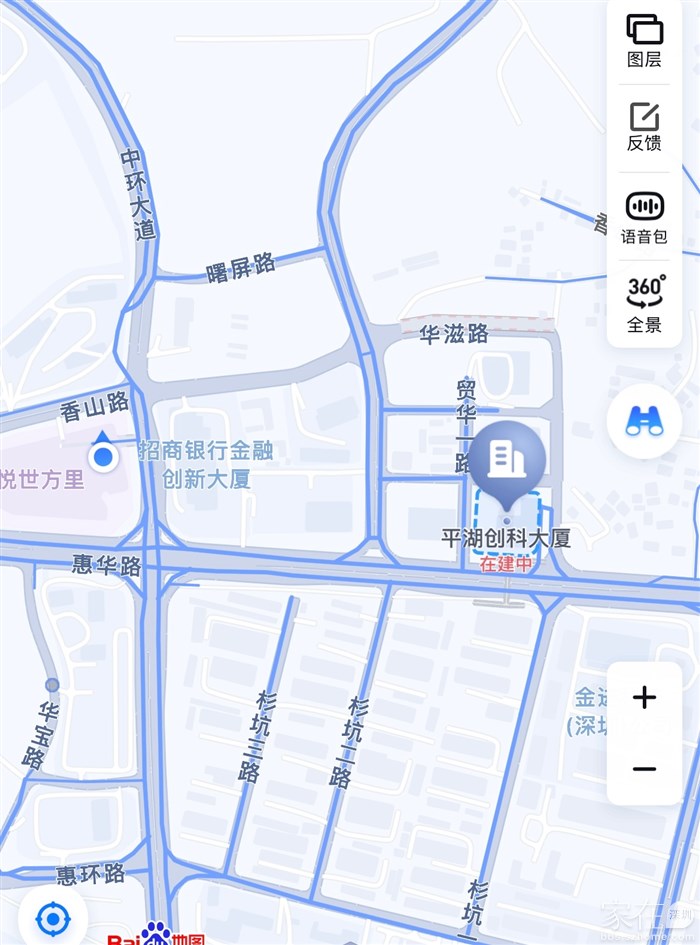Zoom in with the plus button
700x945 pixels.
[645, 697]
